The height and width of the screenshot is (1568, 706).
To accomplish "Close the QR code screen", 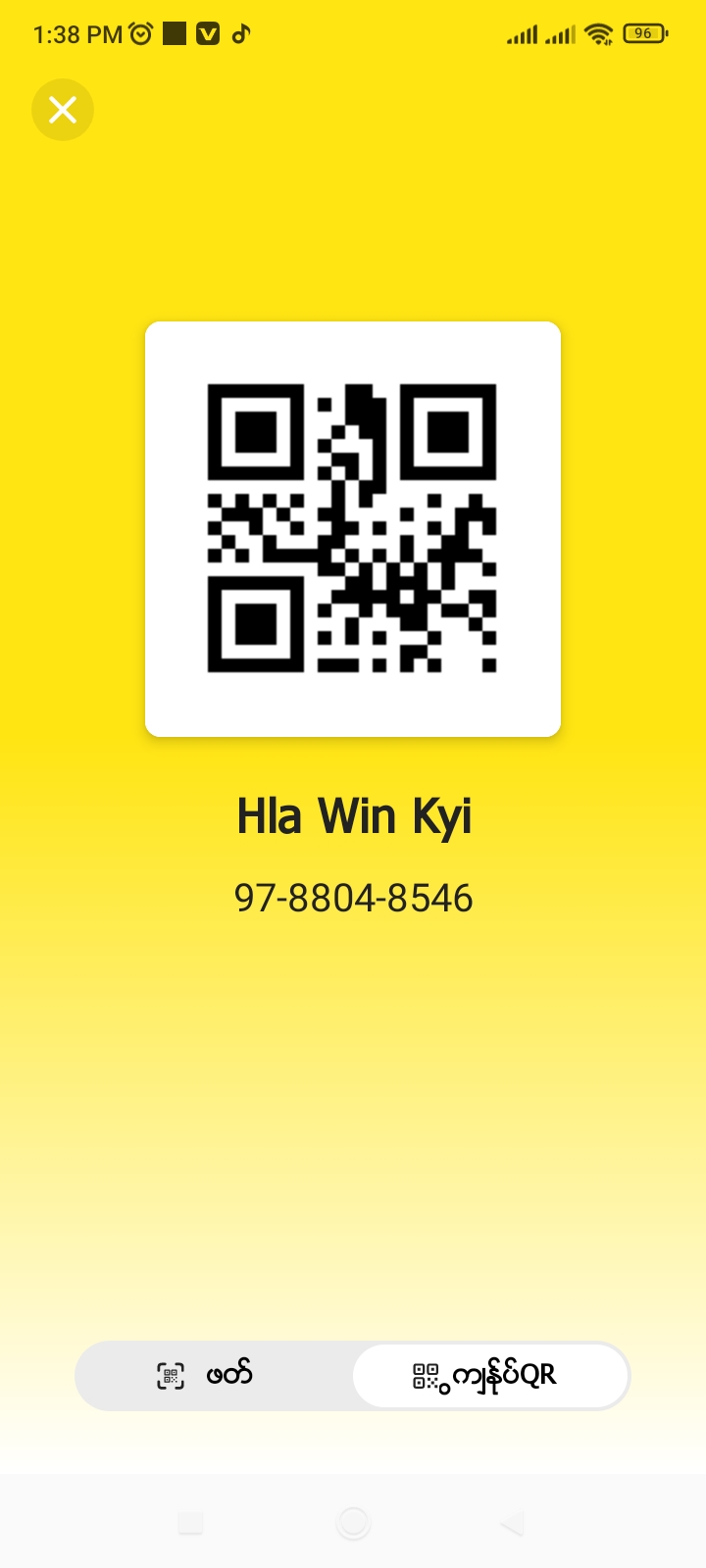I will point(63,110).
